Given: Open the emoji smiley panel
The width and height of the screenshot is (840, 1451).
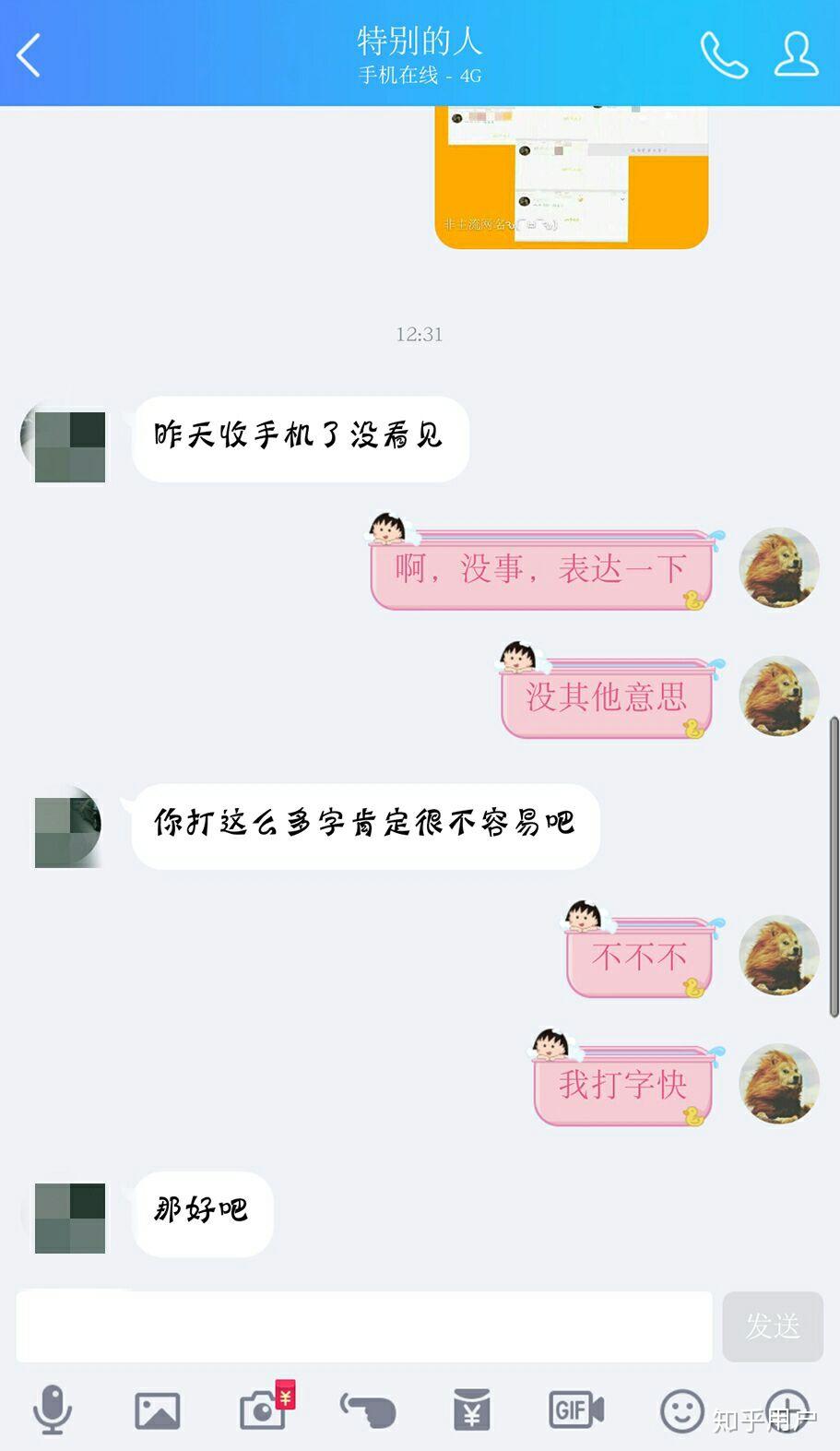Looking at the screenshot, I should [x=682, y=1410].
